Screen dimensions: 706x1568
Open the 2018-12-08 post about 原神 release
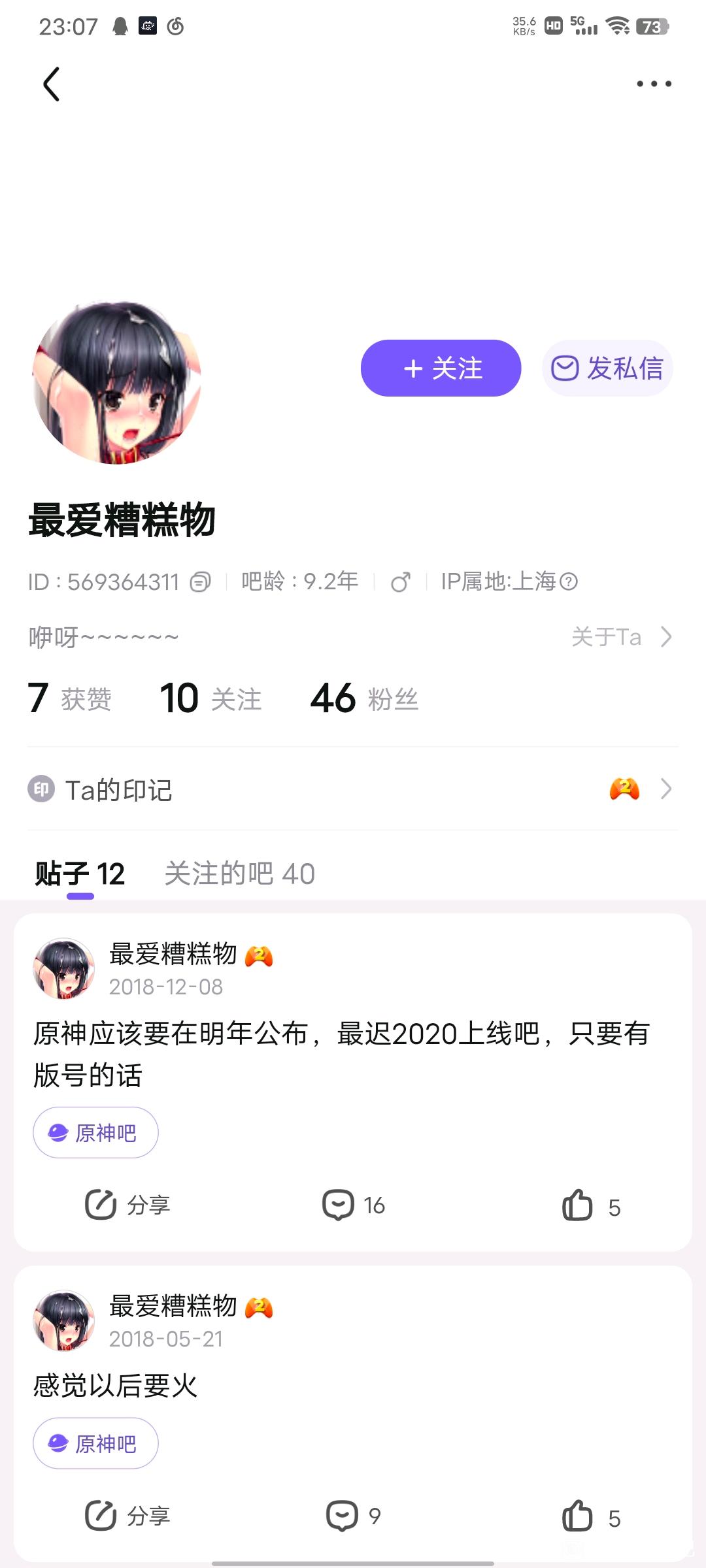tap(340, 1054)
